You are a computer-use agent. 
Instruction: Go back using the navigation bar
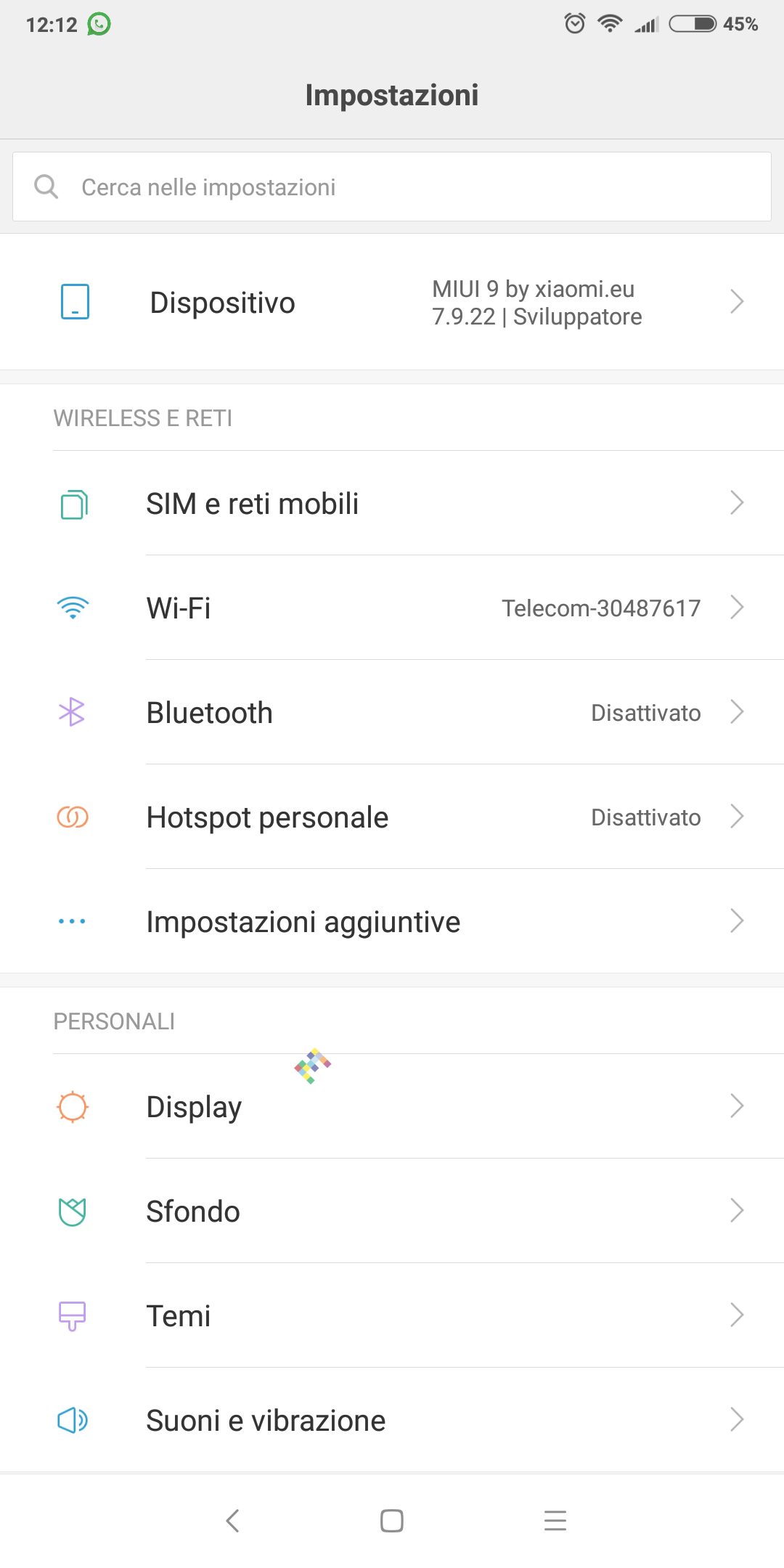(x=232, y=1520)
